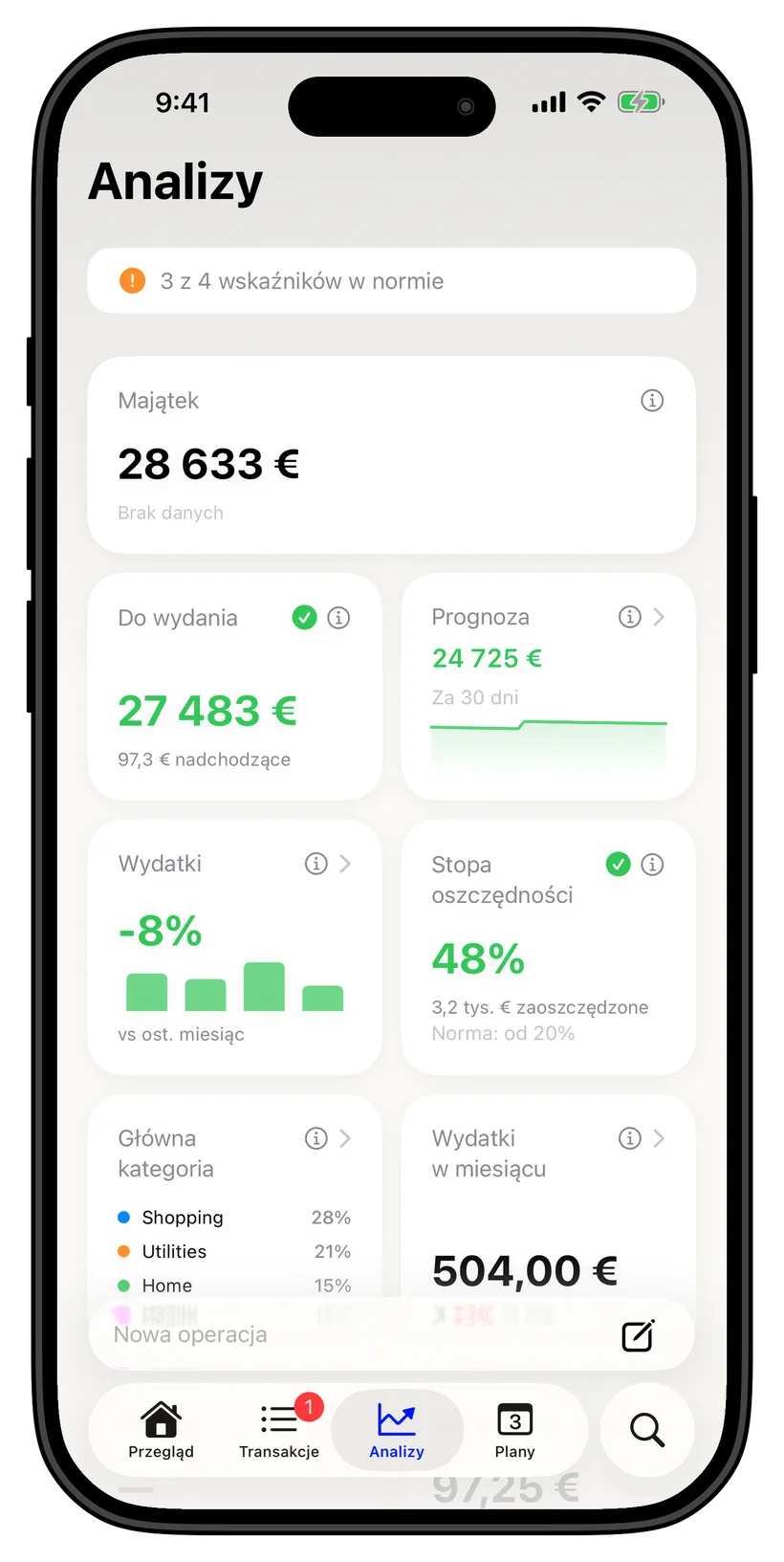Switch to the Transakcje tab
This screenshot has width=784, height=1562.
pos(279,1430)
